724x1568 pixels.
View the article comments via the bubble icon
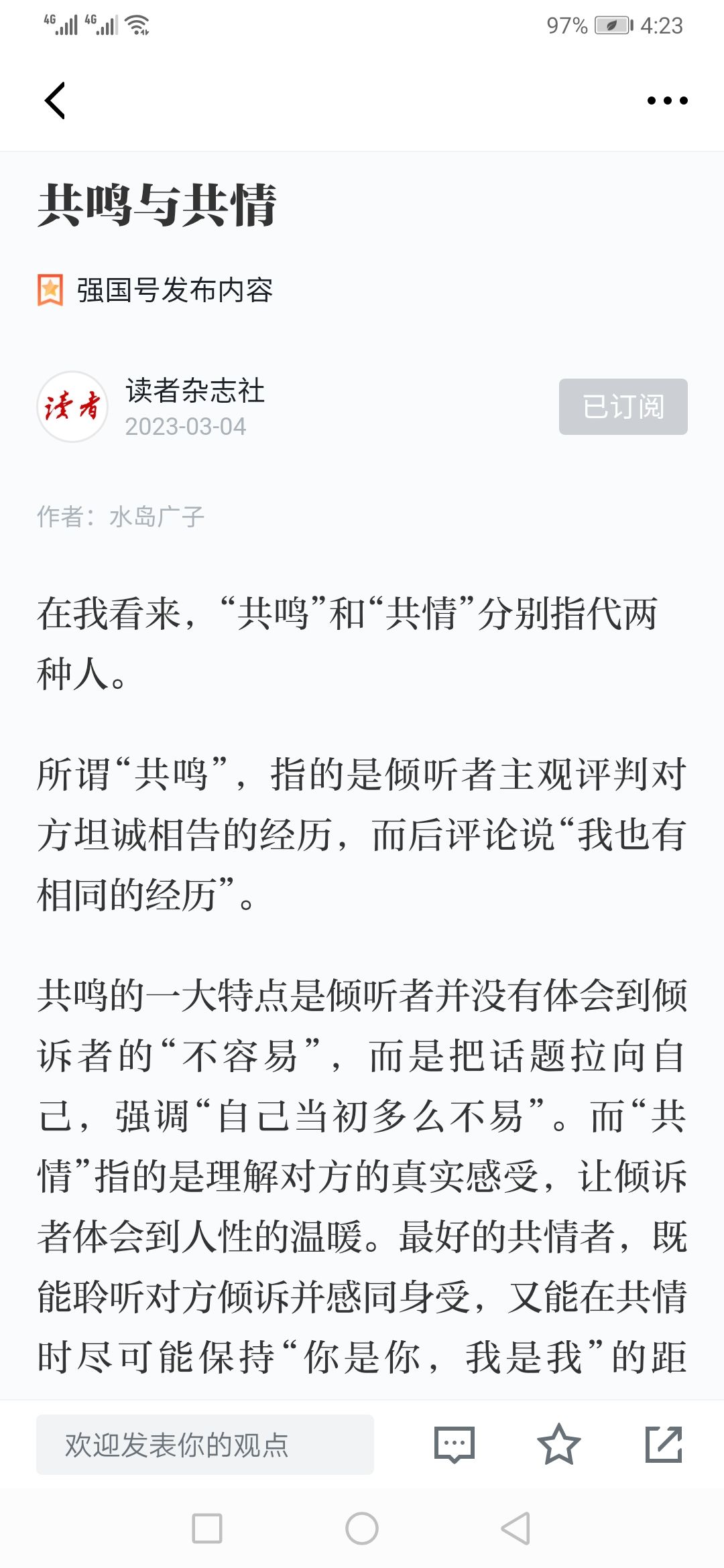(455, 1445)
